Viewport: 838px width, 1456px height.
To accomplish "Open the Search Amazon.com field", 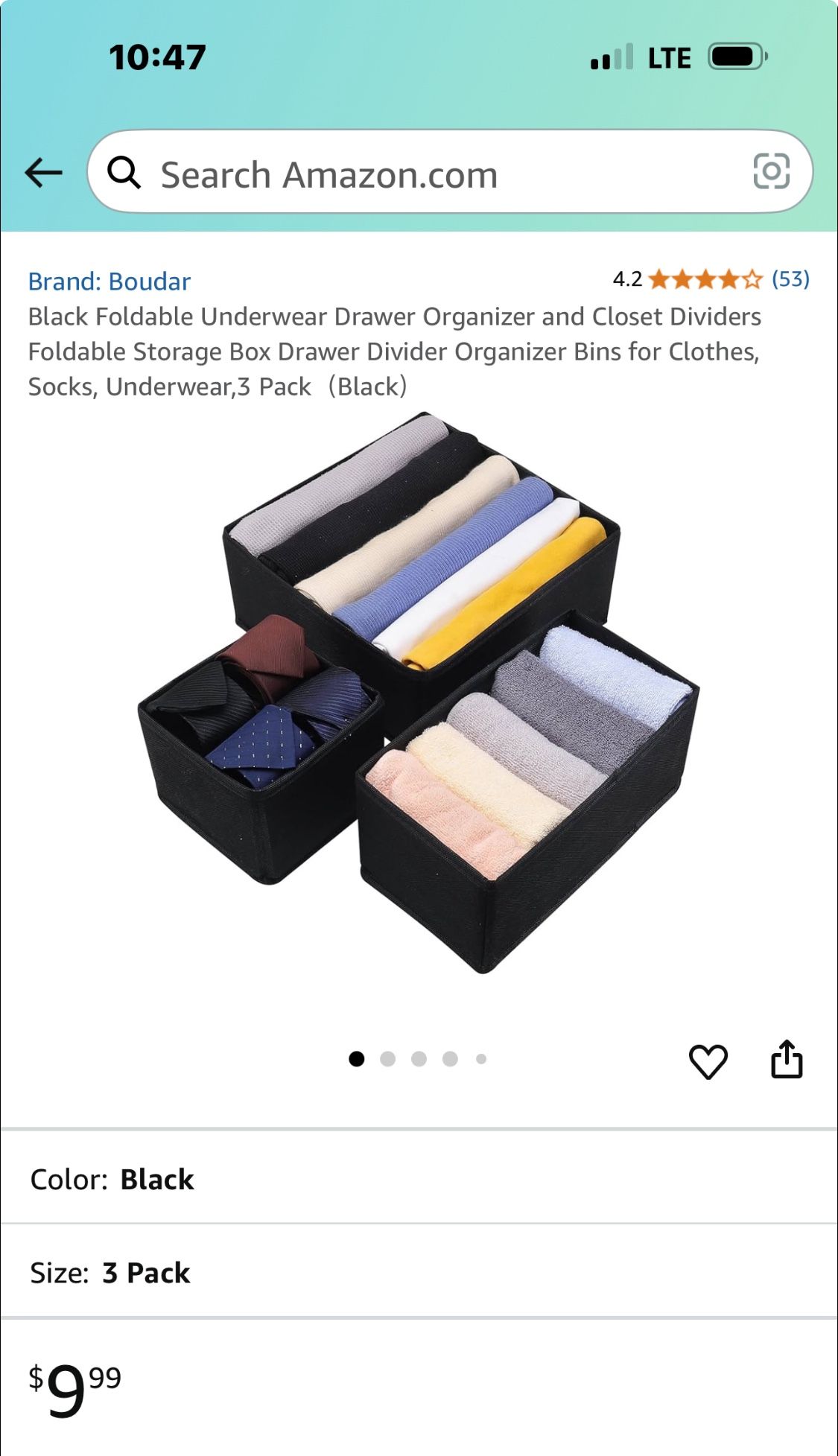I will (x=417, y=174).
